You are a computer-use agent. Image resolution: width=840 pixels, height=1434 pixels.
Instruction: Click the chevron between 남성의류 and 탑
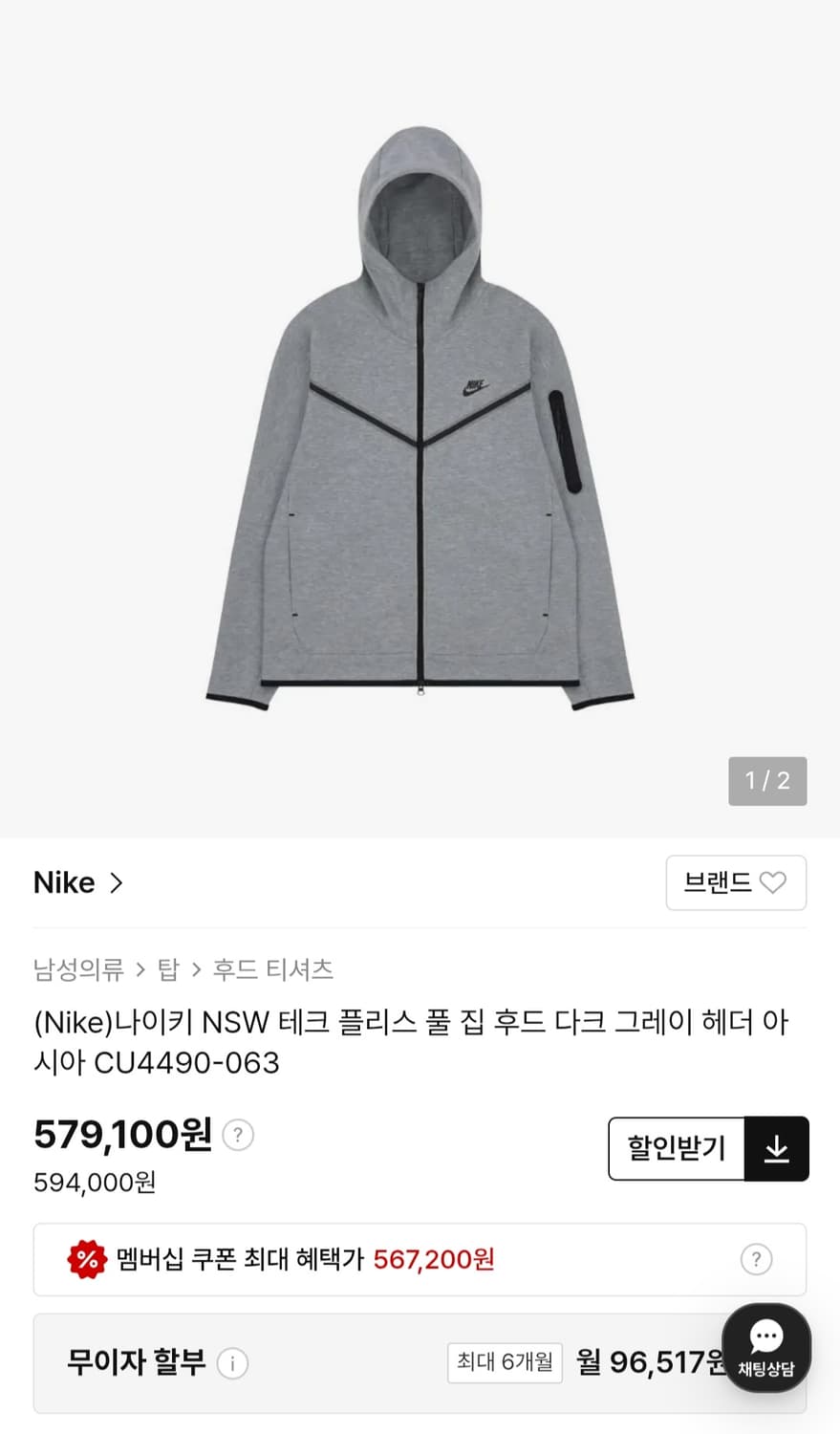(139, 969)
